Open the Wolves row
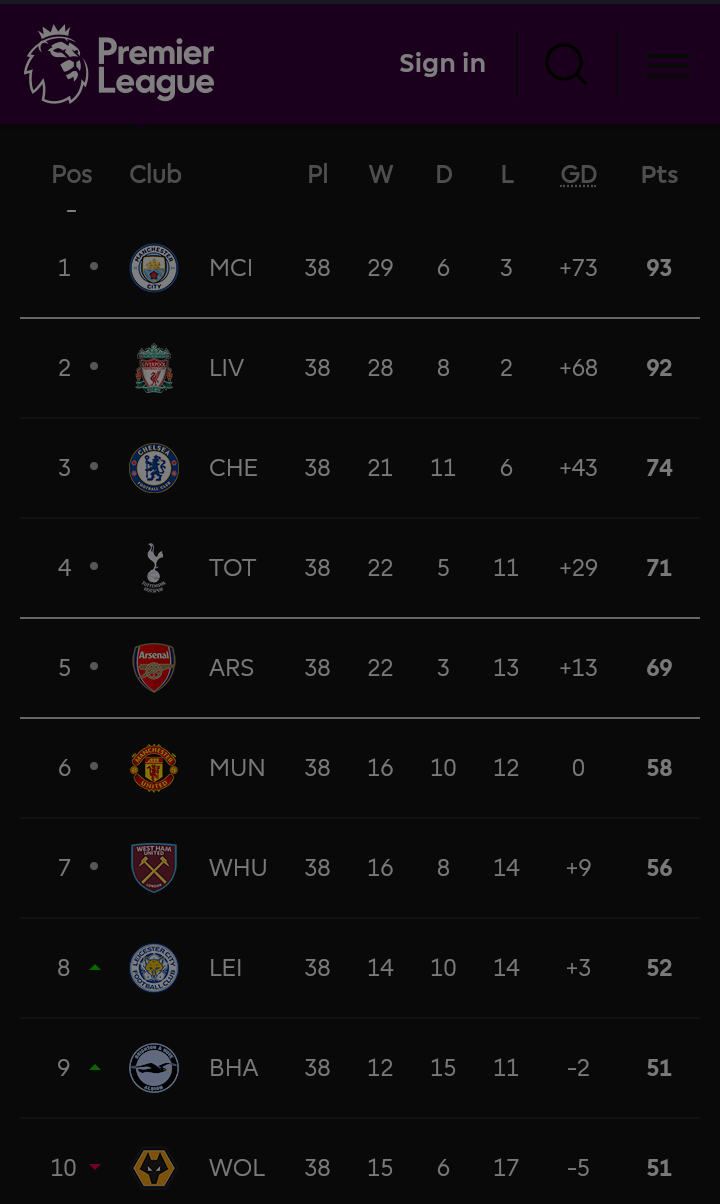720x1204 pixels. [360, 1162]
